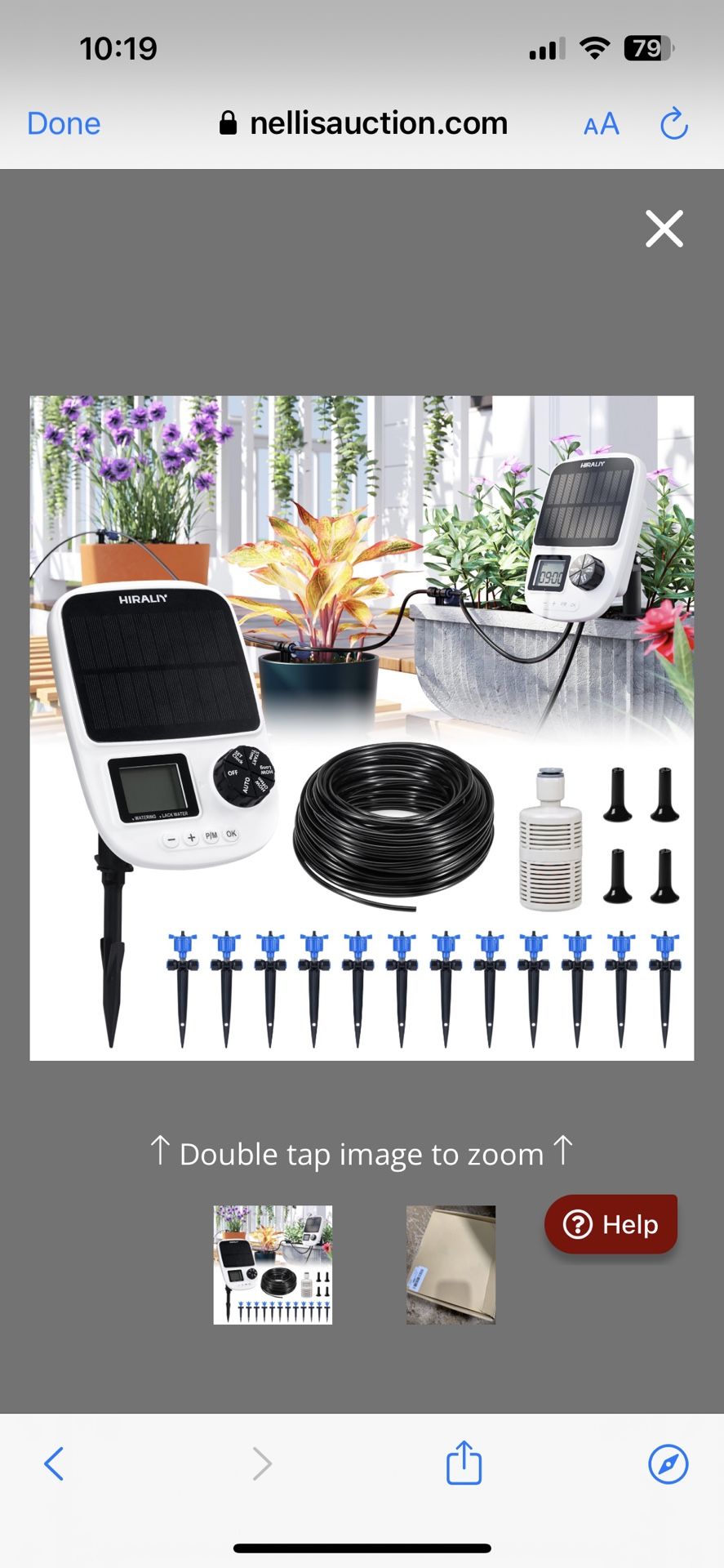Tap the home indicator bar at bottom
Screen dimensions: 724x1568
pyautogui.click(x=362, y=1543)
